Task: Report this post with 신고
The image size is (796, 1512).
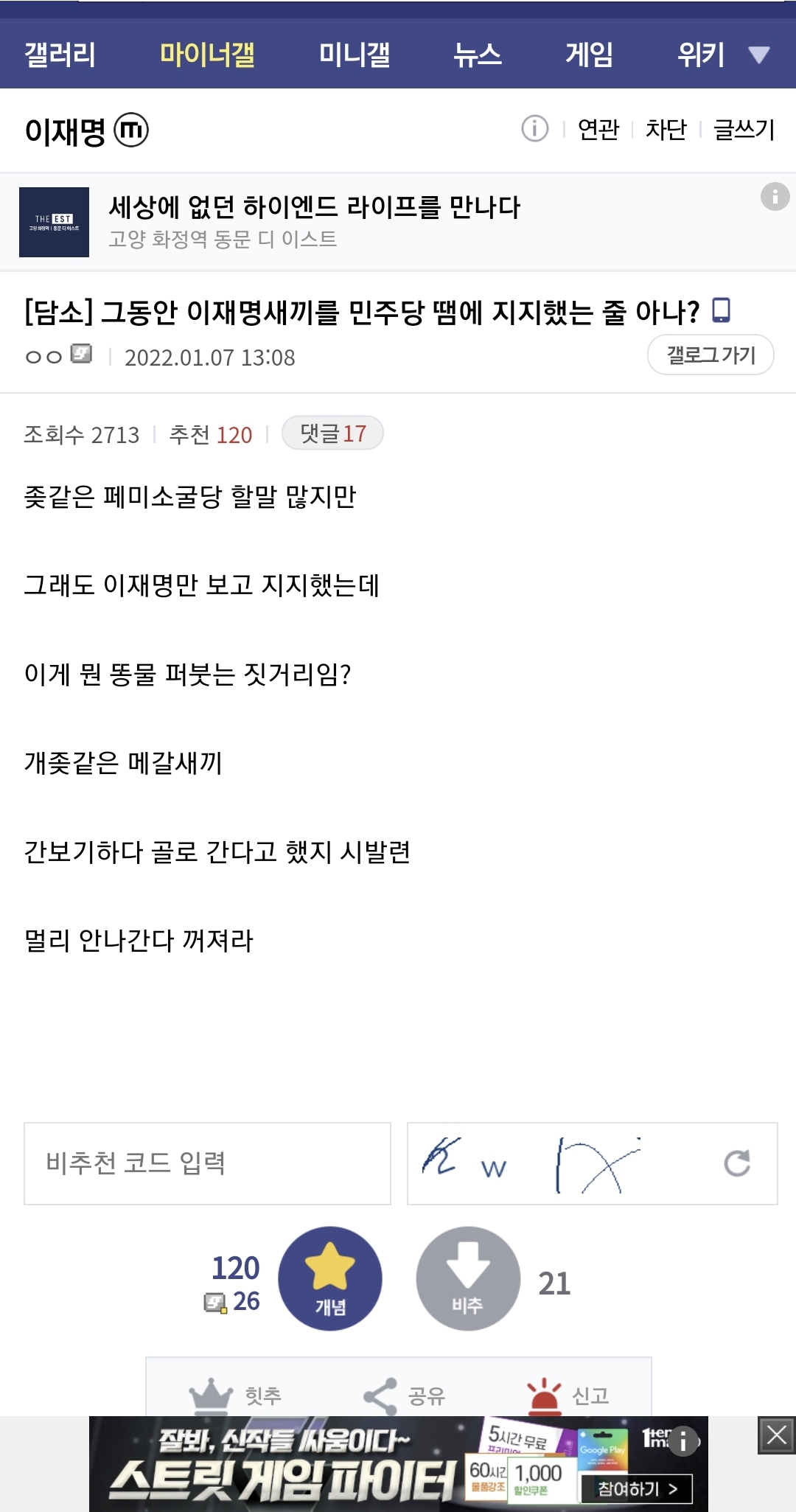Action: [568, 1396]
